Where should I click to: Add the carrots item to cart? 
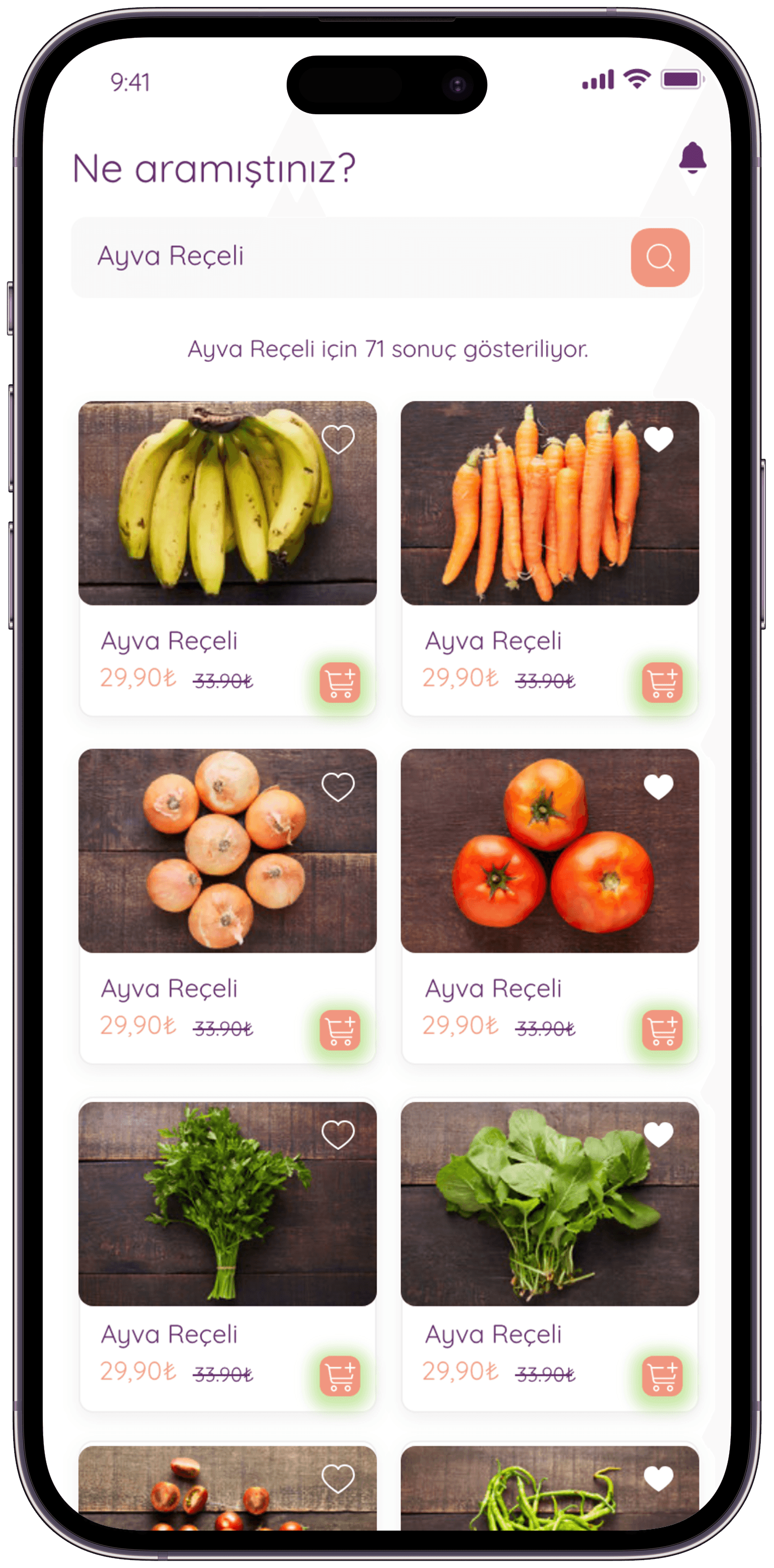[662, 683]
